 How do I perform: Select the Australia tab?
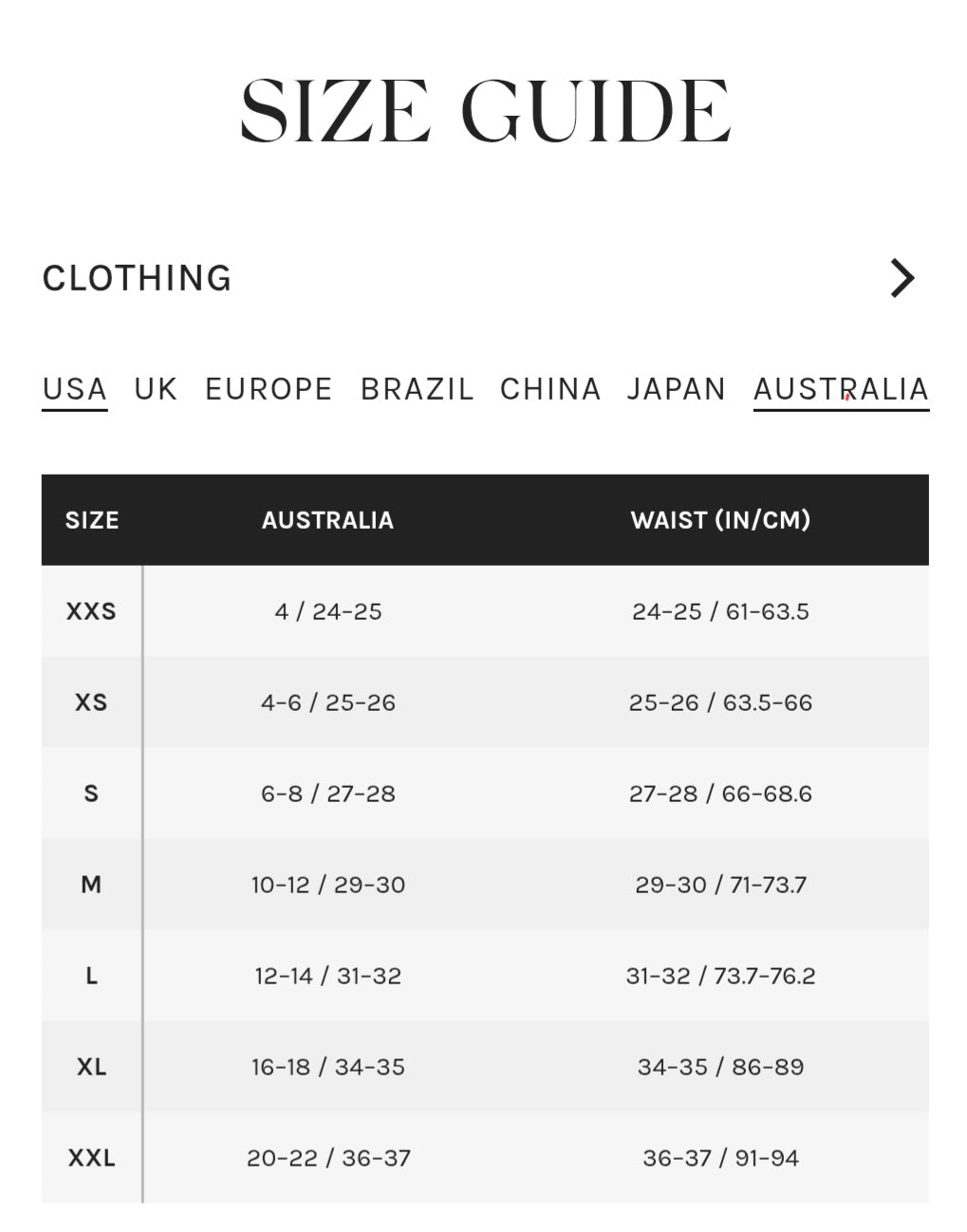pyautogui.click(x=841, y=389)
